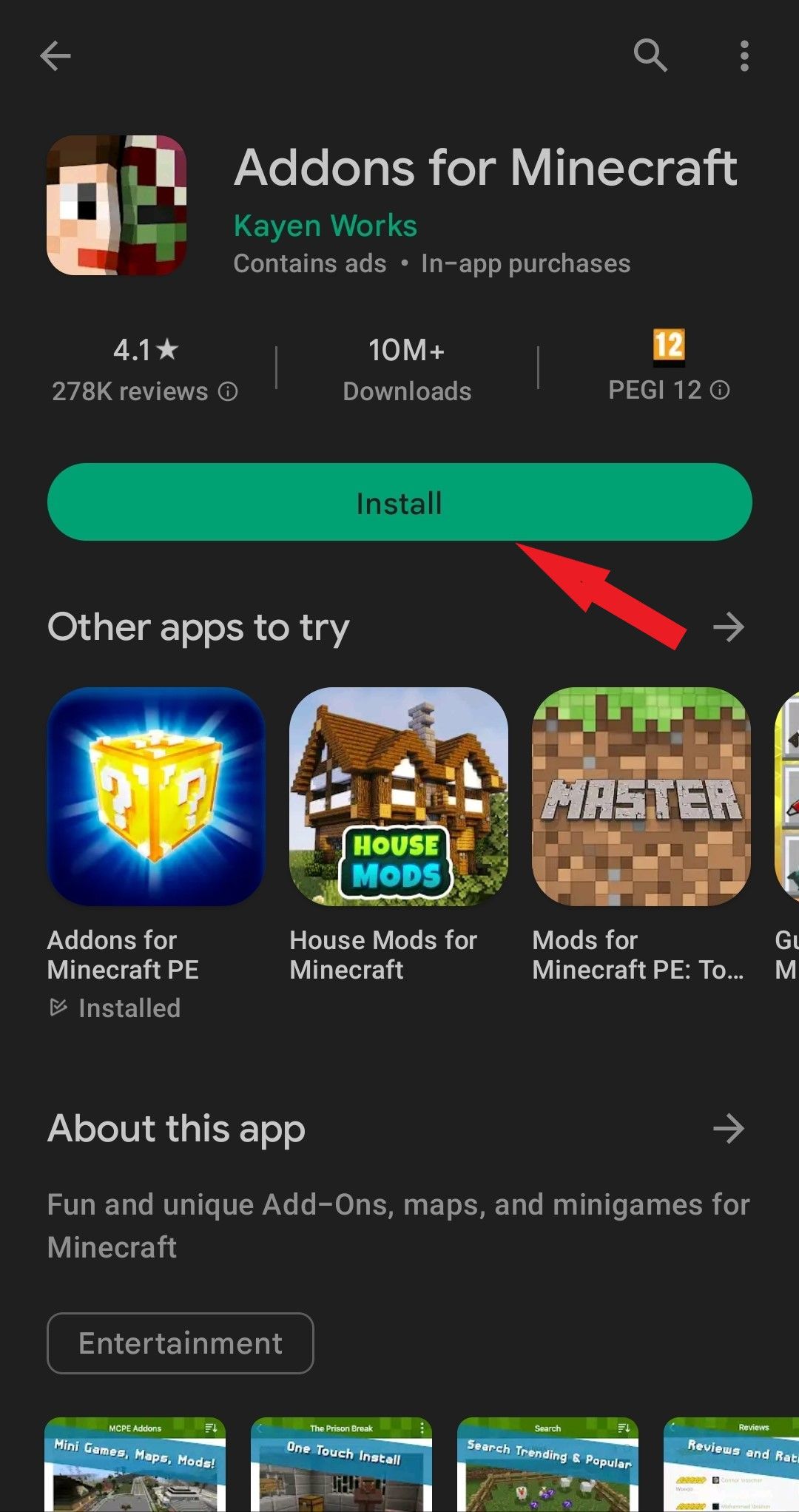Open Addons for Minecraft PE lucky block thumbnail

point(156,799)
